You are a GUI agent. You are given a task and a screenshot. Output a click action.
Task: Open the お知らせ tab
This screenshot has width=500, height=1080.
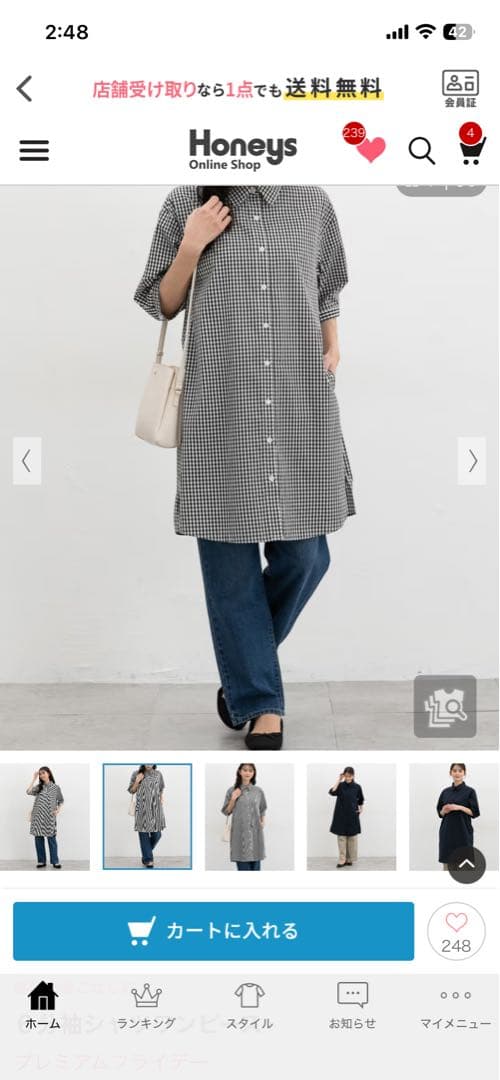coord(352,1006)
